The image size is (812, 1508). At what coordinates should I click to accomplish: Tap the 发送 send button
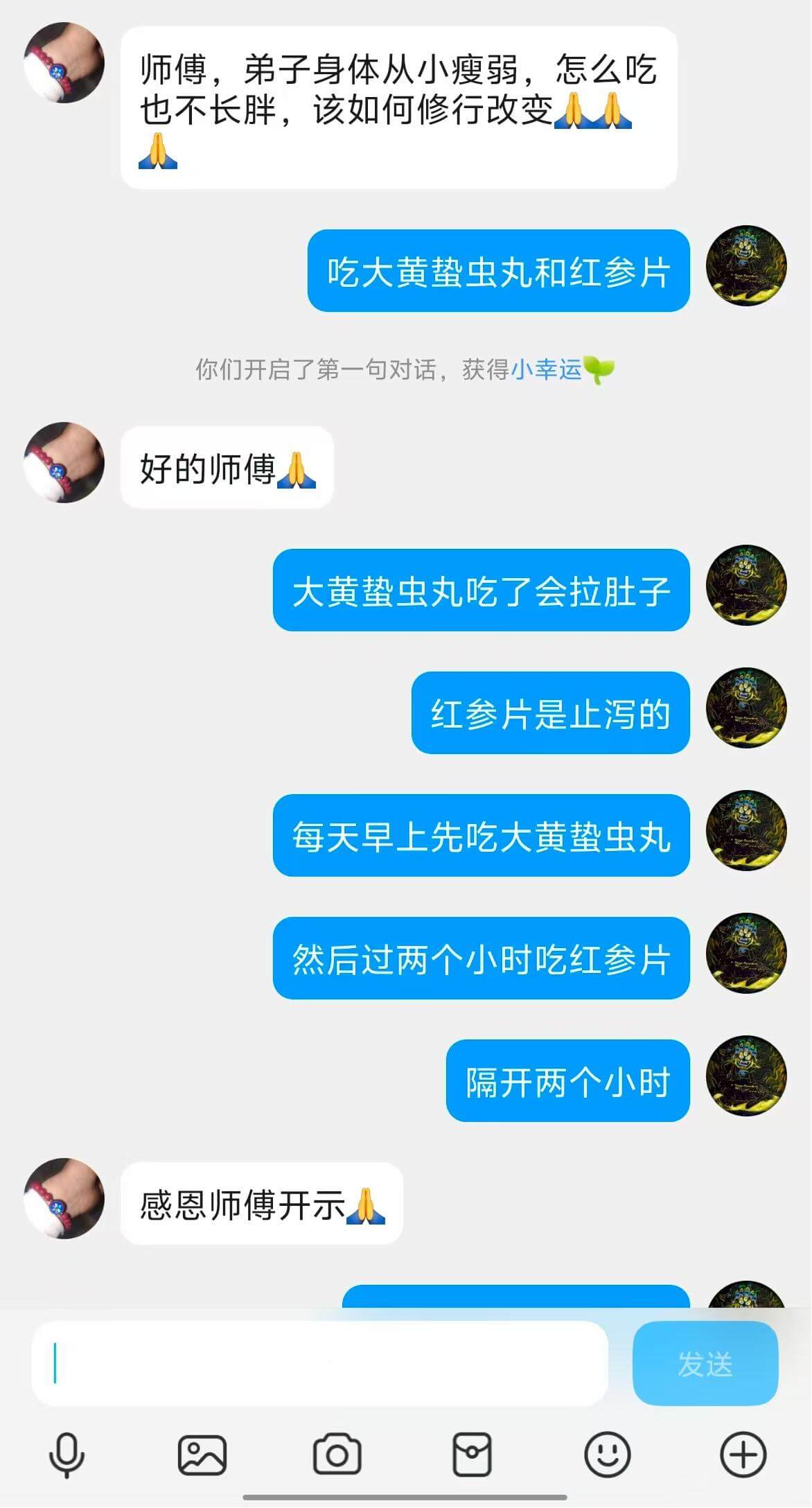tap(705, 1364)
